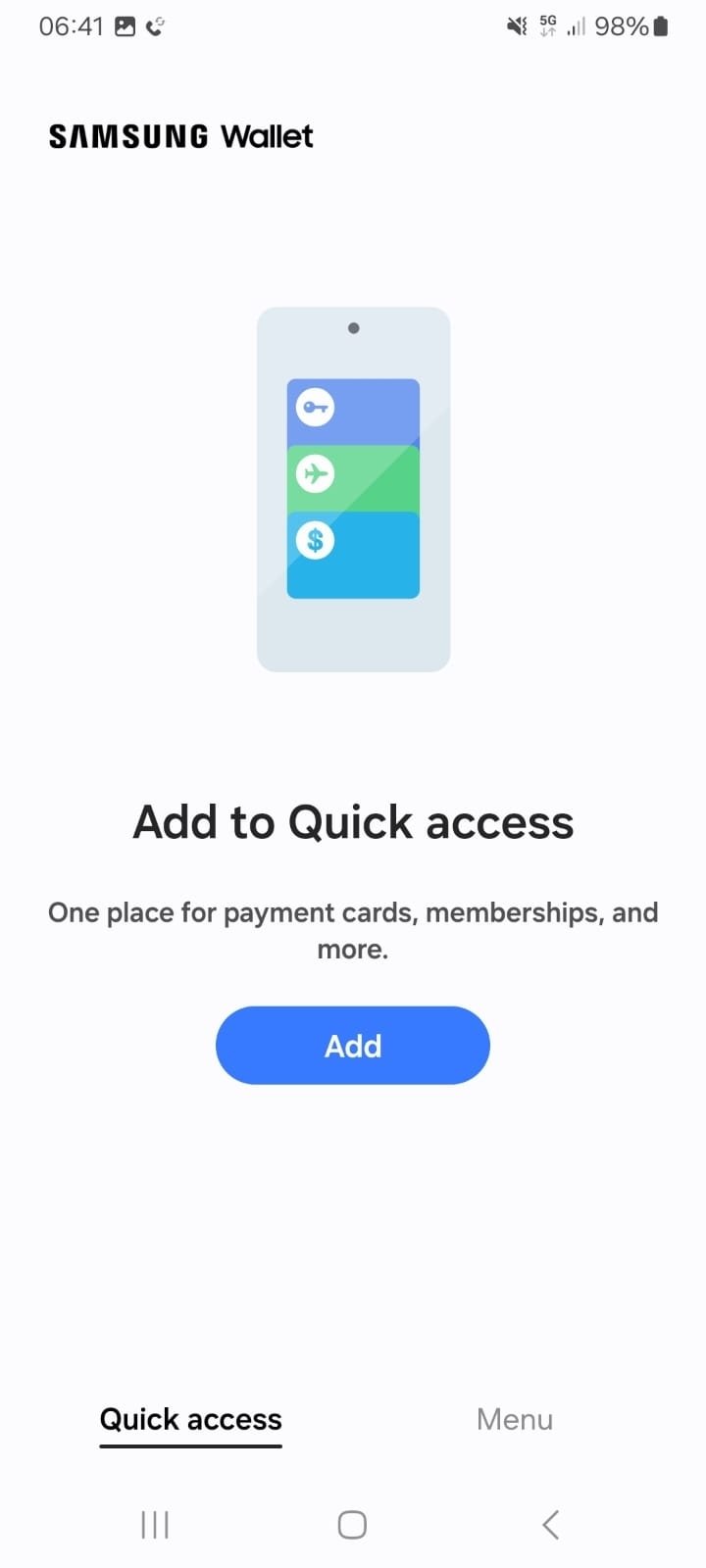Go to the home screen

(352, 1525)
